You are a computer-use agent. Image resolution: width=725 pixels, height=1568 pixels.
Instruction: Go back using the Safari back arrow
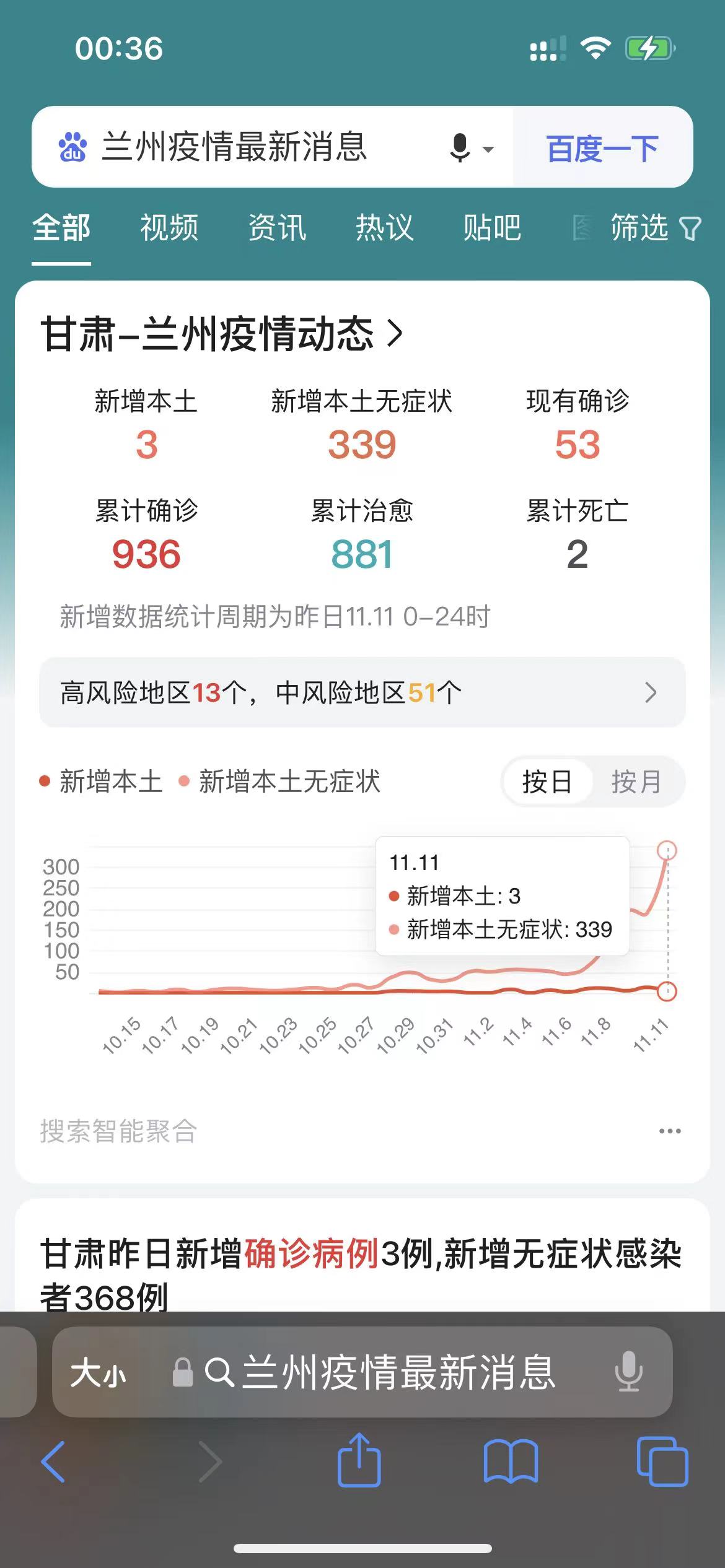point(53,1461)
